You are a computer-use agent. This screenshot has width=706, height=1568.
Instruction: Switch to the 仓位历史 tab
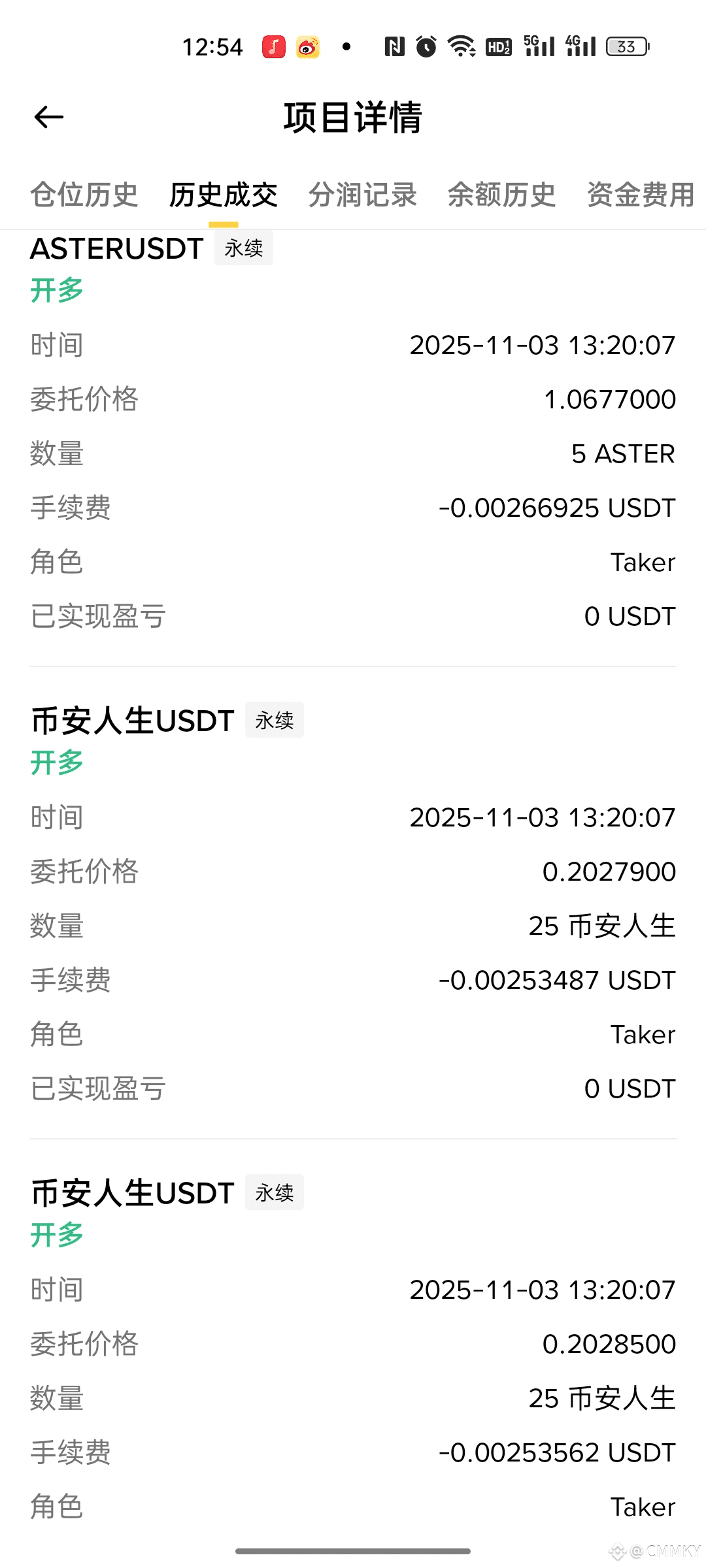tap(84, 195)
